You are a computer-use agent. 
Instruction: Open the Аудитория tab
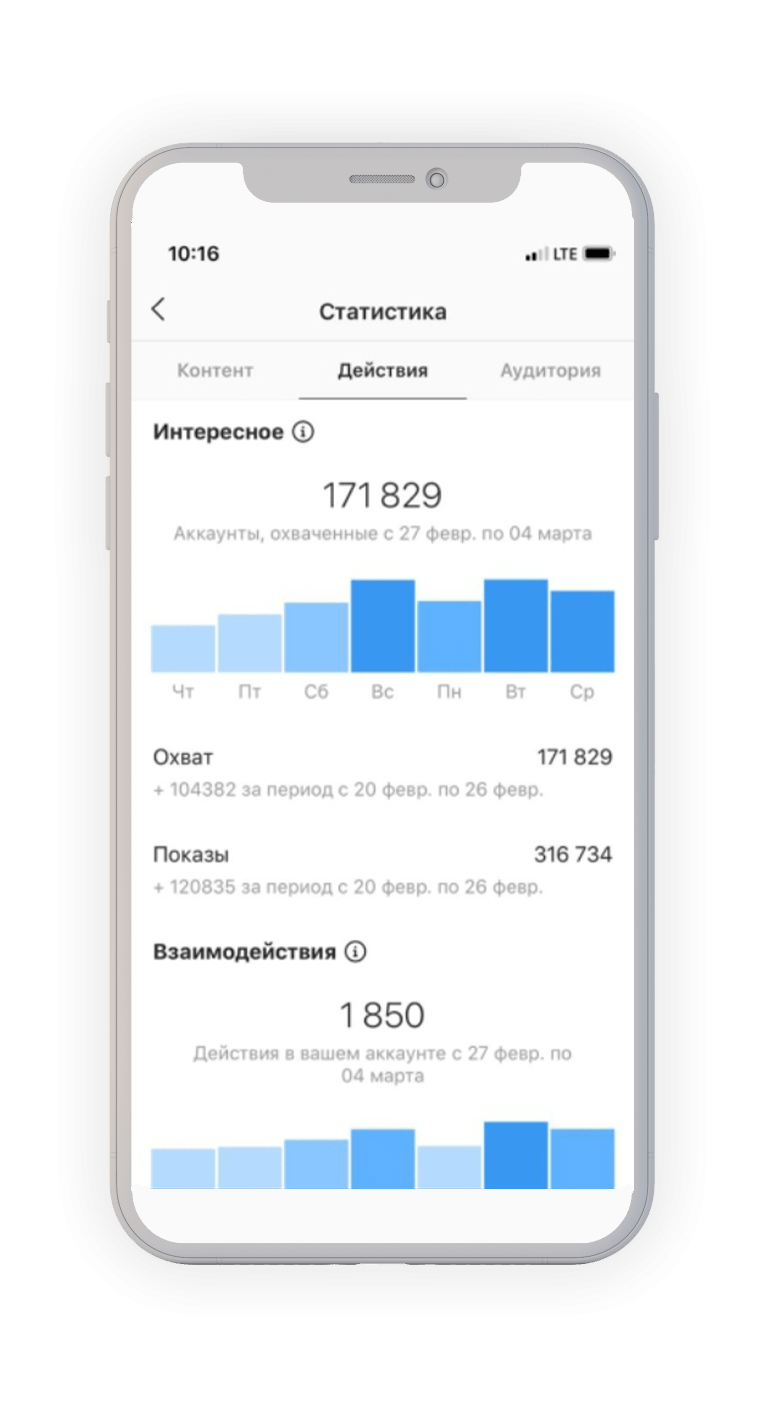pos(550,370)
